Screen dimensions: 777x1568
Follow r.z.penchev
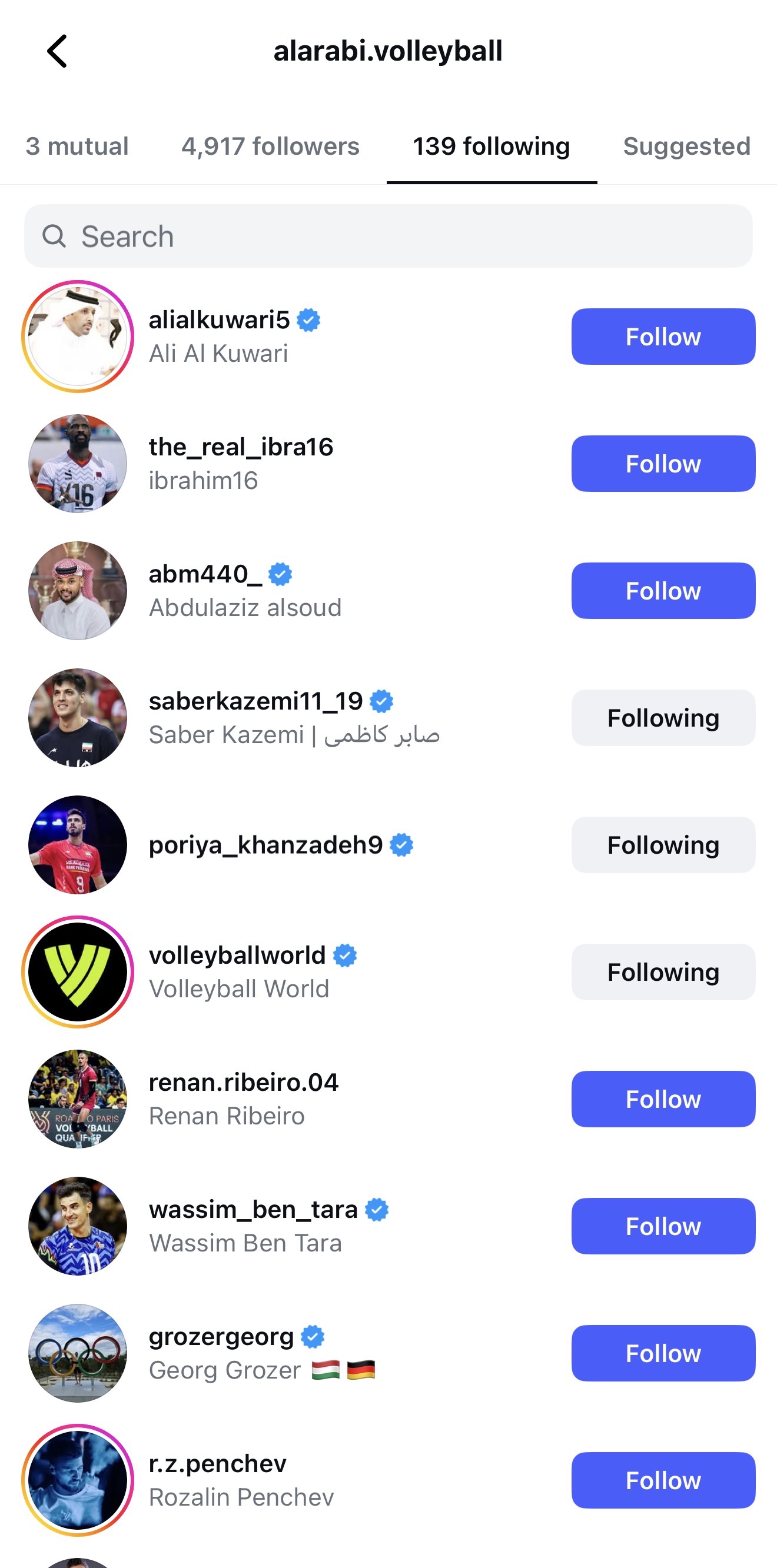click(663, 1480)
